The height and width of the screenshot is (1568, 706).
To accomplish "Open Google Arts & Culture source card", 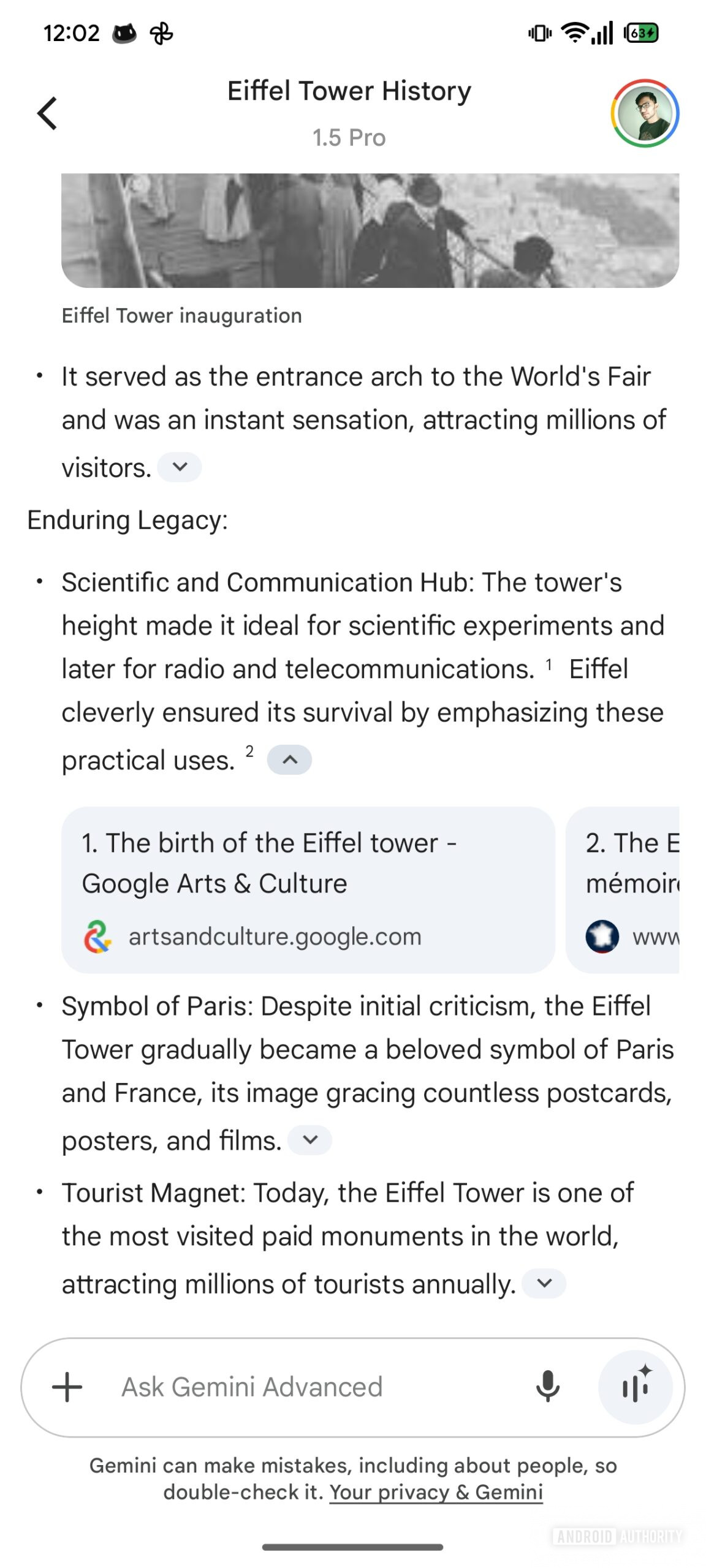I will [308, 889].
